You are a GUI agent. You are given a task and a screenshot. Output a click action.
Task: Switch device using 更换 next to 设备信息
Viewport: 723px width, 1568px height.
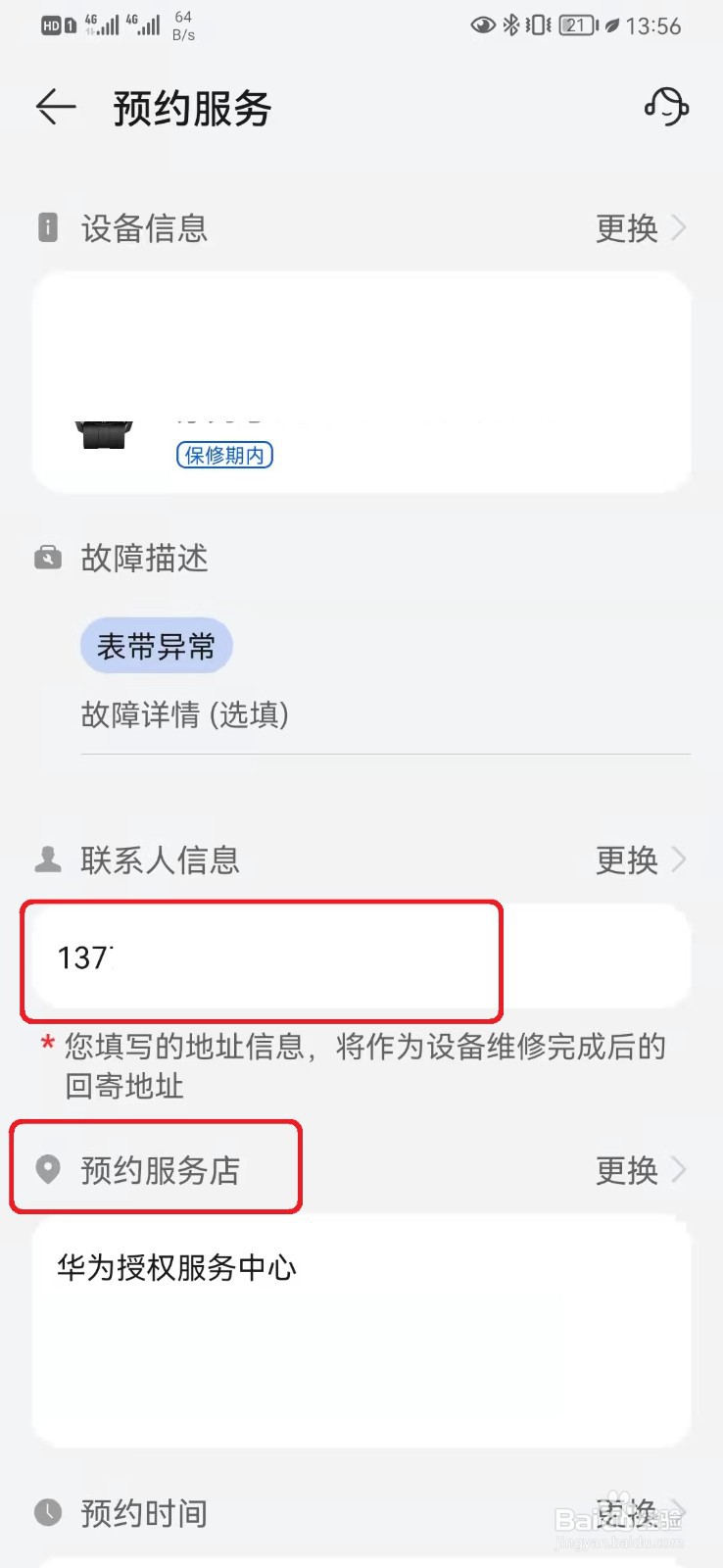tap(627, 227)
